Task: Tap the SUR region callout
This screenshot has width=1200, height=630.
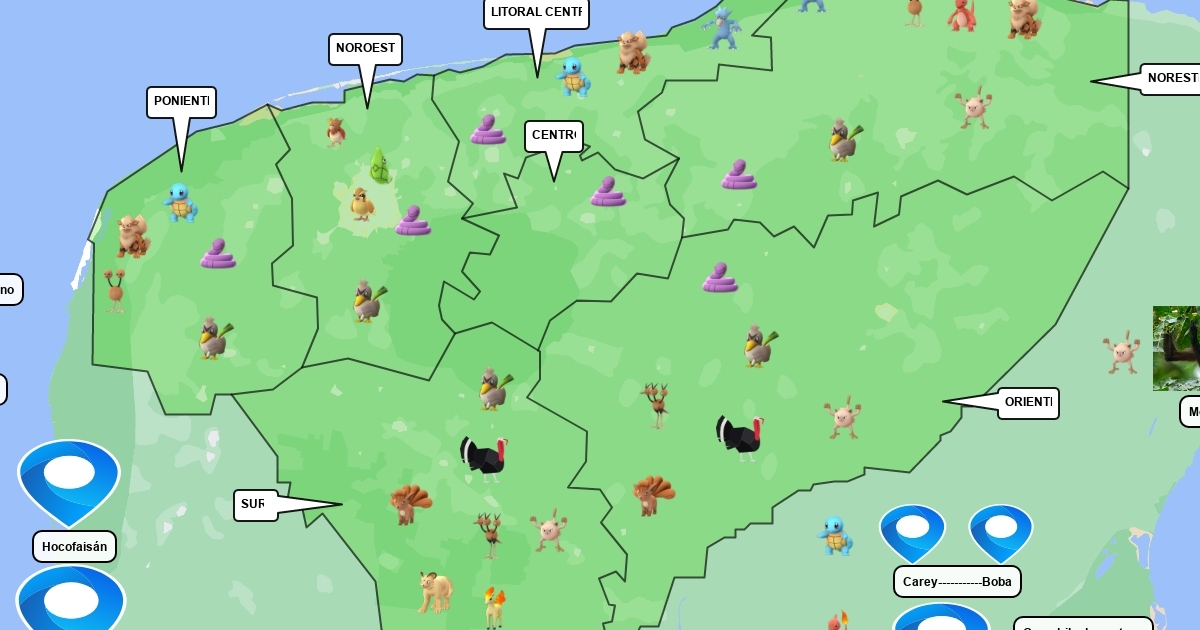Action: [256, 505]
